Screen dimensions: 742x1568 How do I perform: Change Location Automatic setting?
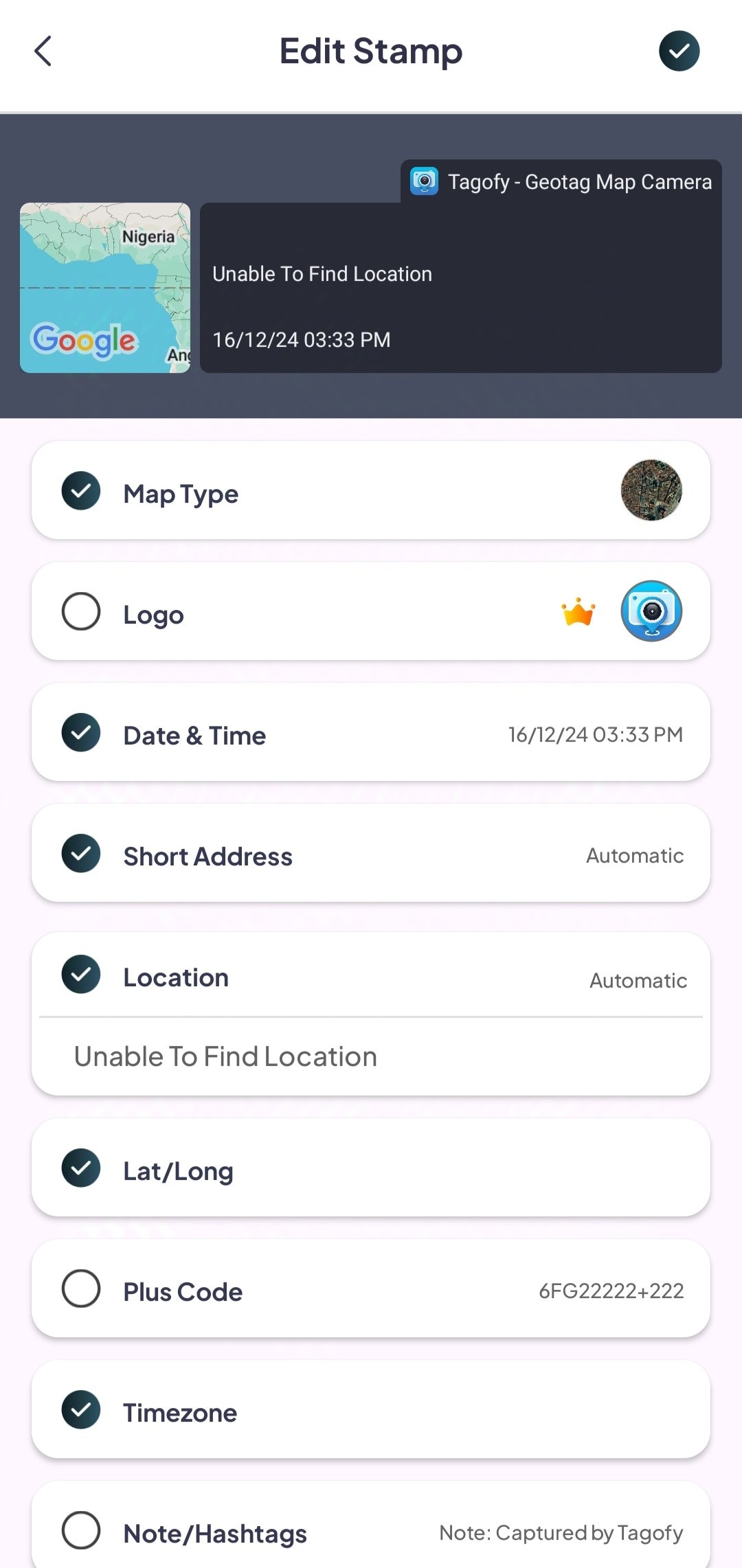(x=638, y=981)
